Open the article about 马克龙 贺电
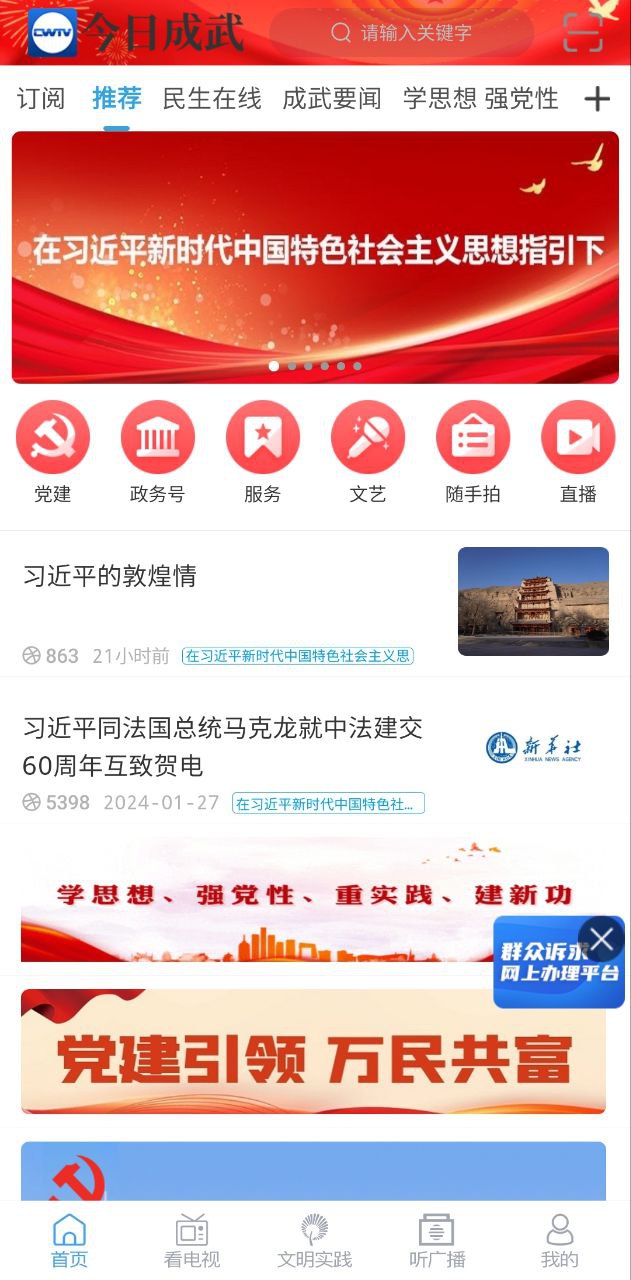This screenshot has height=1280, width=631. (222, 747)
